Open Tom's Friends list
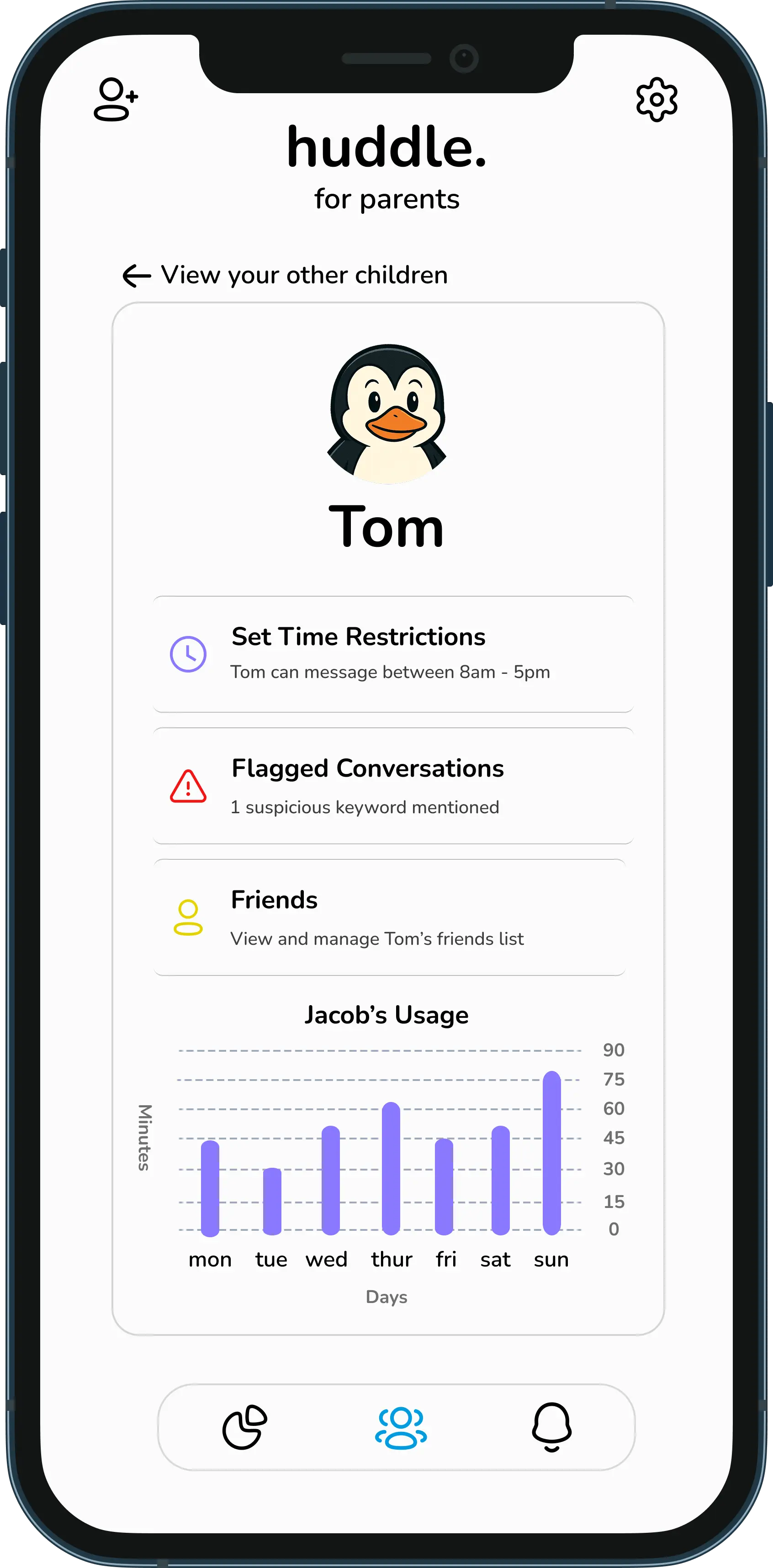773x1568 pixels. click(x=390, y=917)
